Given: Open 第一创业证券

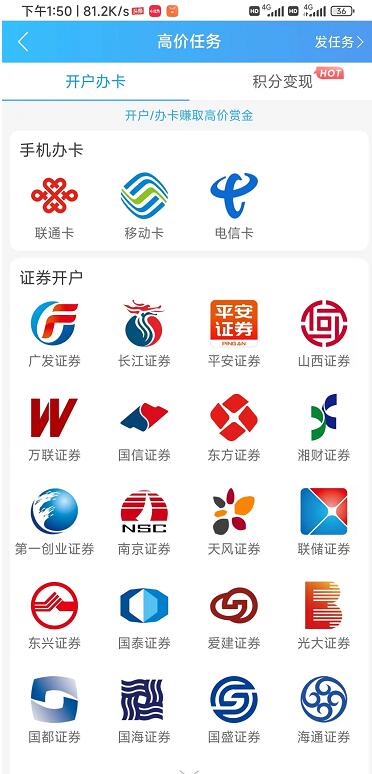Looking at the screenshot, I should pyautogui.click(x=54, y=522).
